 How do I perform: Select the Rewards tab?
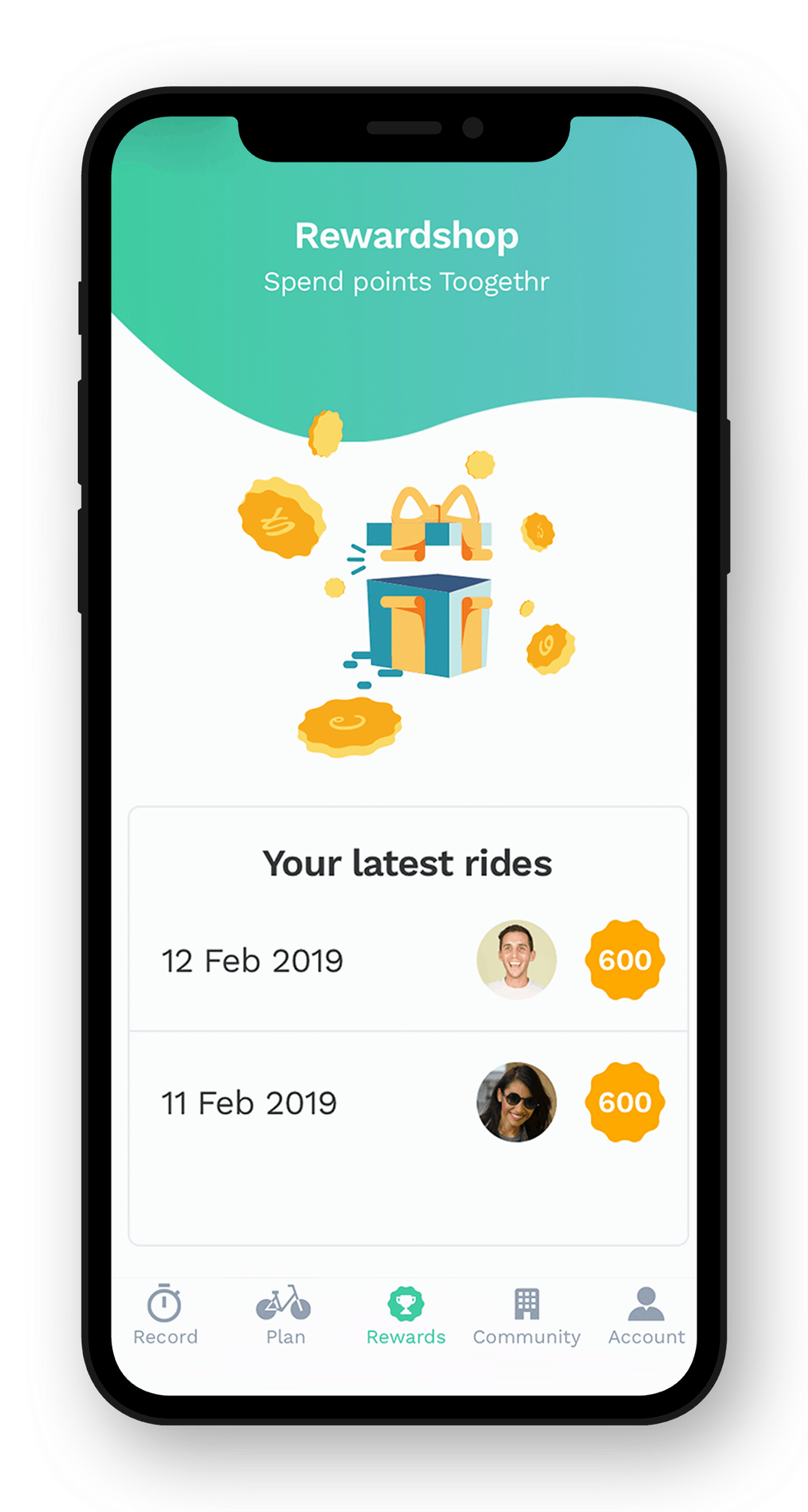pos(405,1315)
